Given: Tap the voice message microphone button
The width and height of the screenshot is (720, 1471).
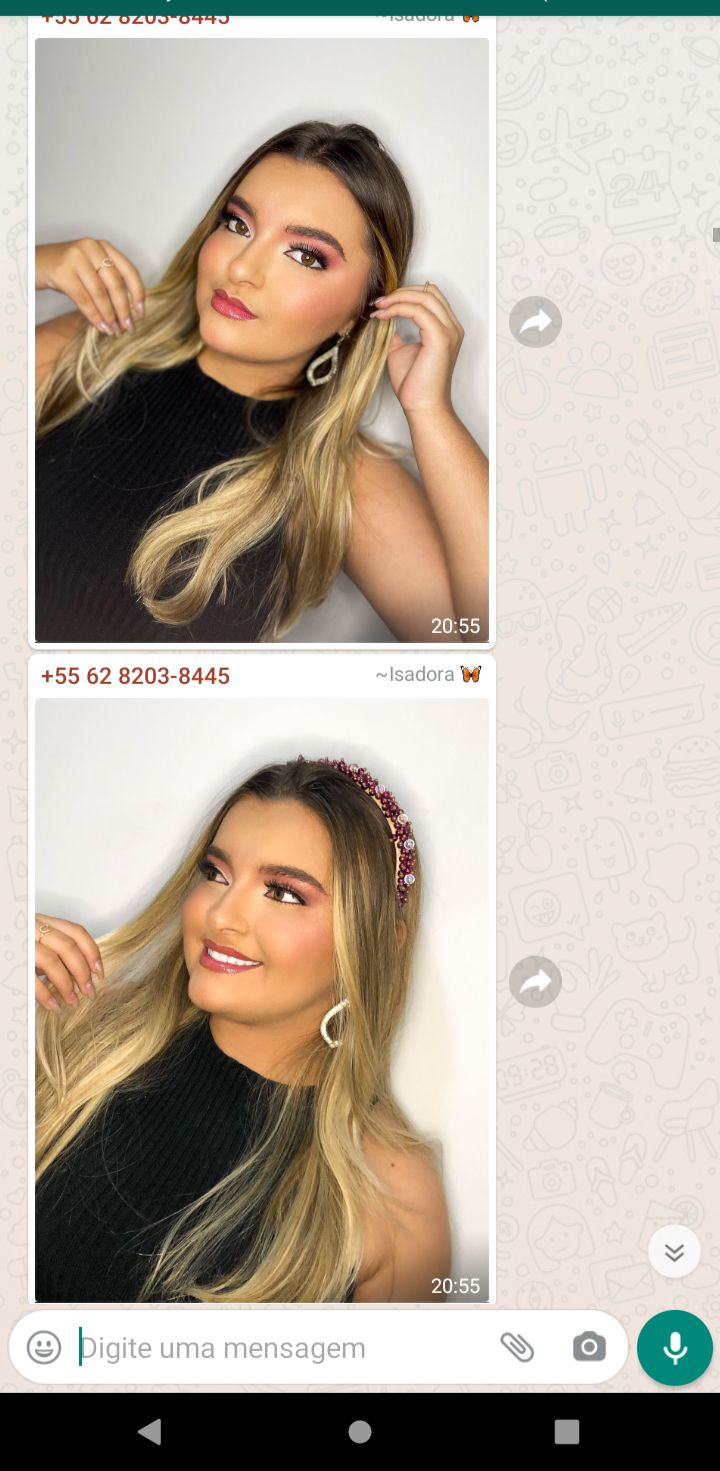Looking at the screenshot, I should tap(674, 1347).
